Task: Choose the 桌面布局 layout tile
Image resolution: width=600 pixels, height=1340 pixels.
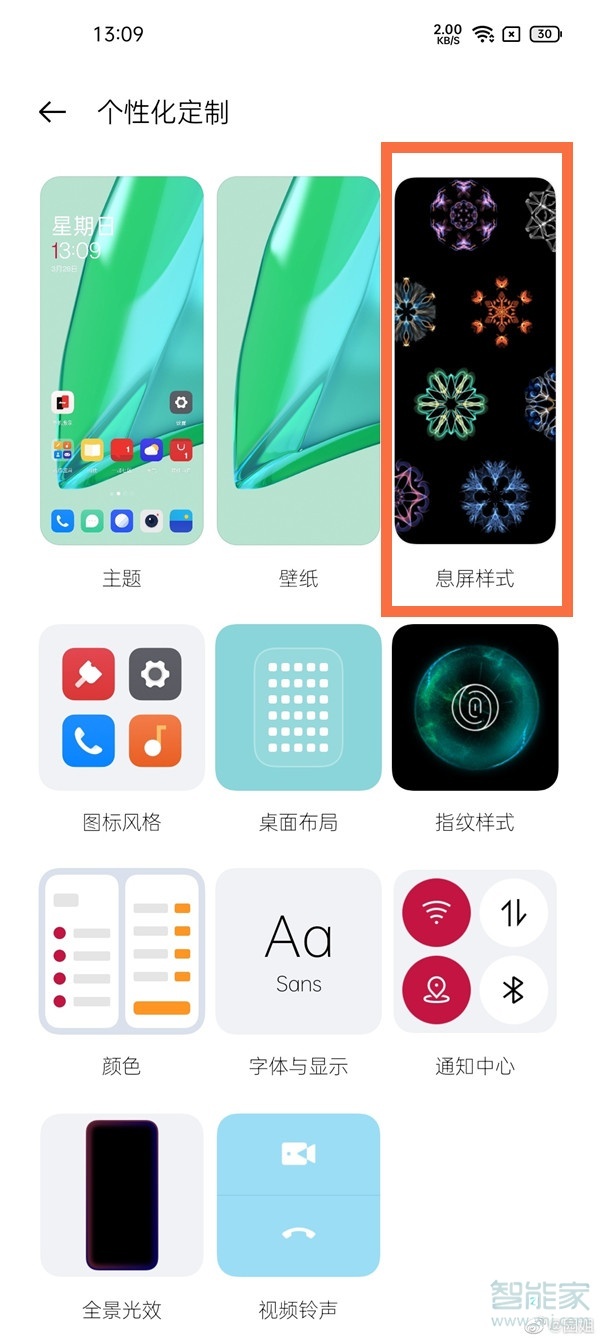Action: tap(298, 707)
